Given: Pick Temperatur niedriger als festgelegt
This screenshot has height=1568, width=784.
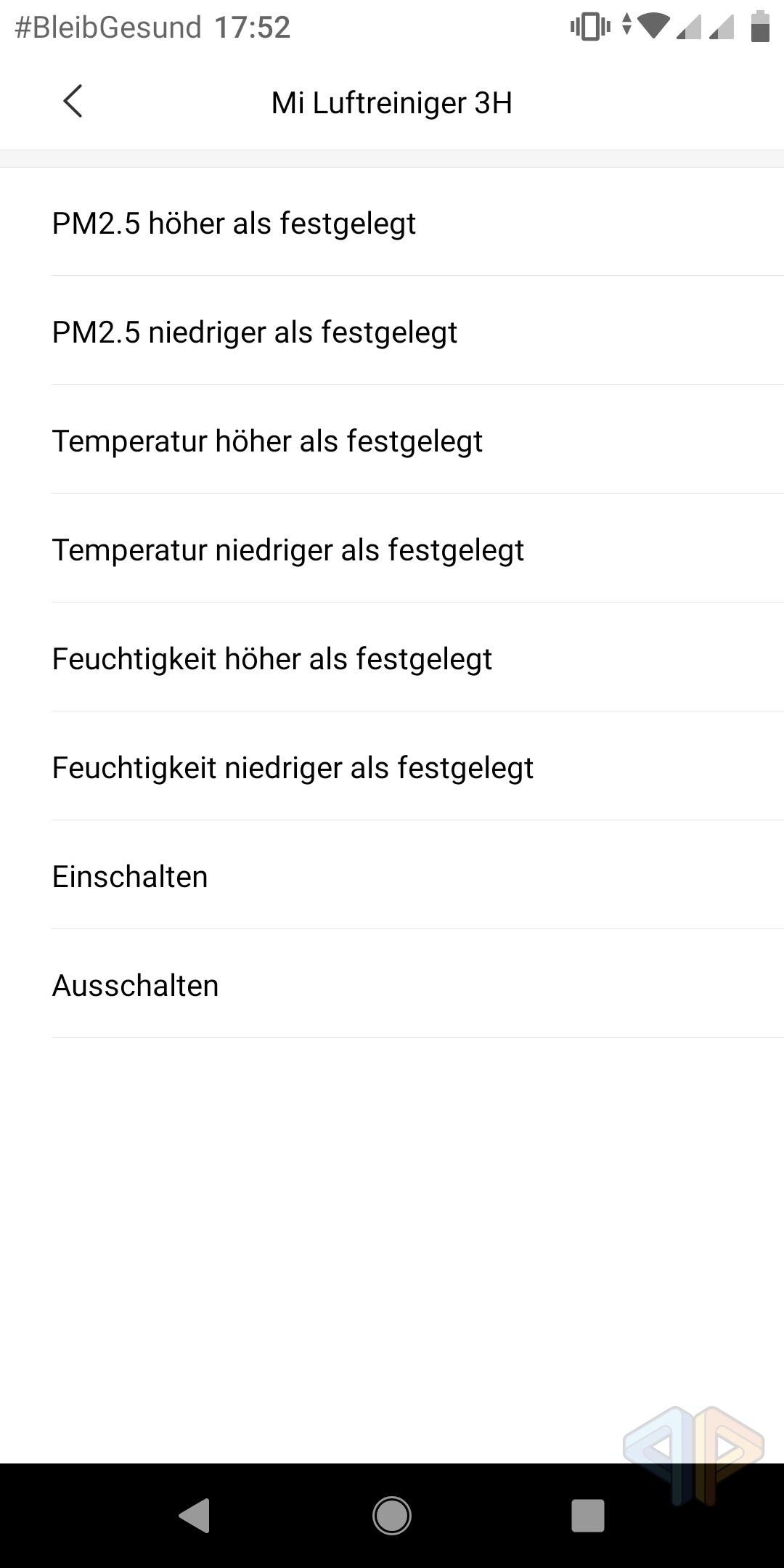Looking at the screenshot, I should pos(392,549).
